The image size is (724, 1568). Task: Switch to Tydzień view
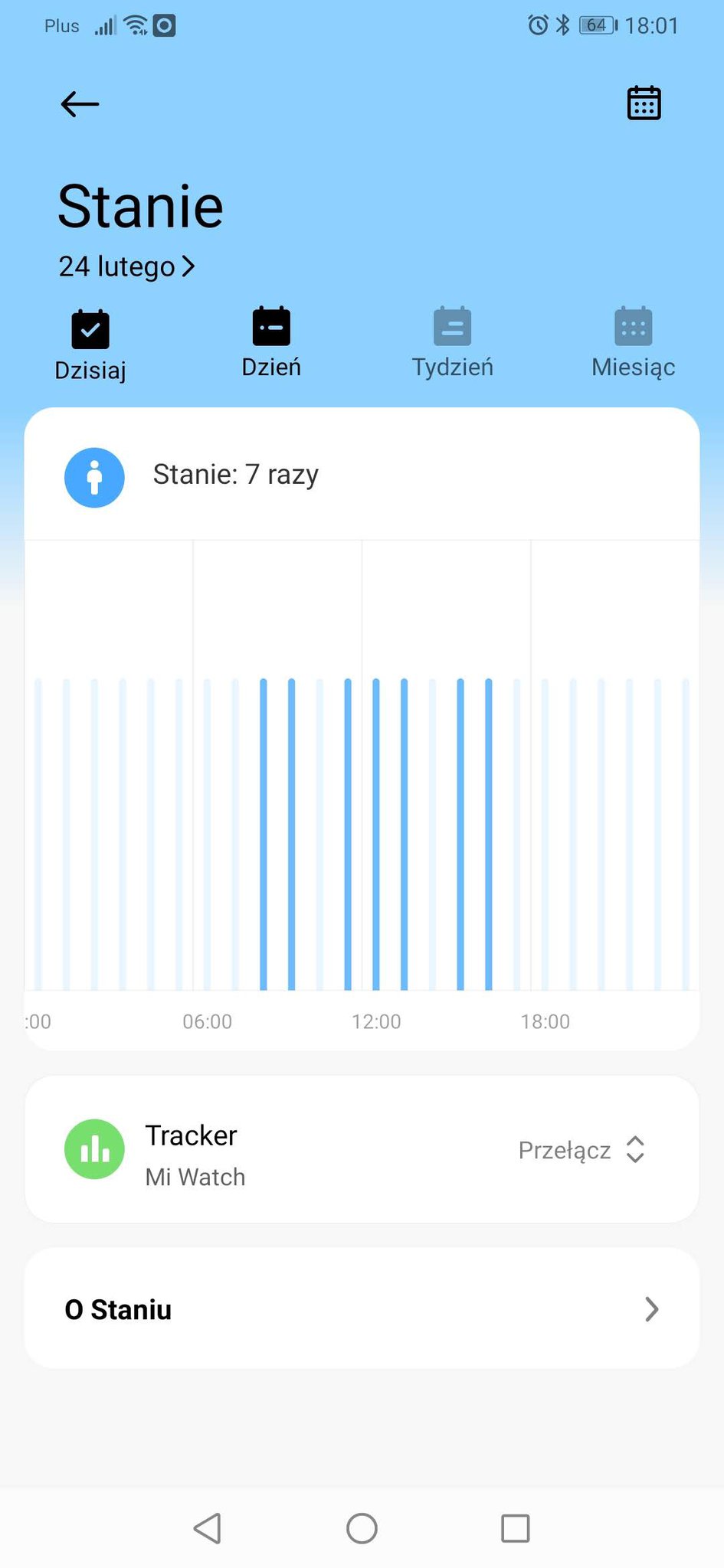(452, 344)
